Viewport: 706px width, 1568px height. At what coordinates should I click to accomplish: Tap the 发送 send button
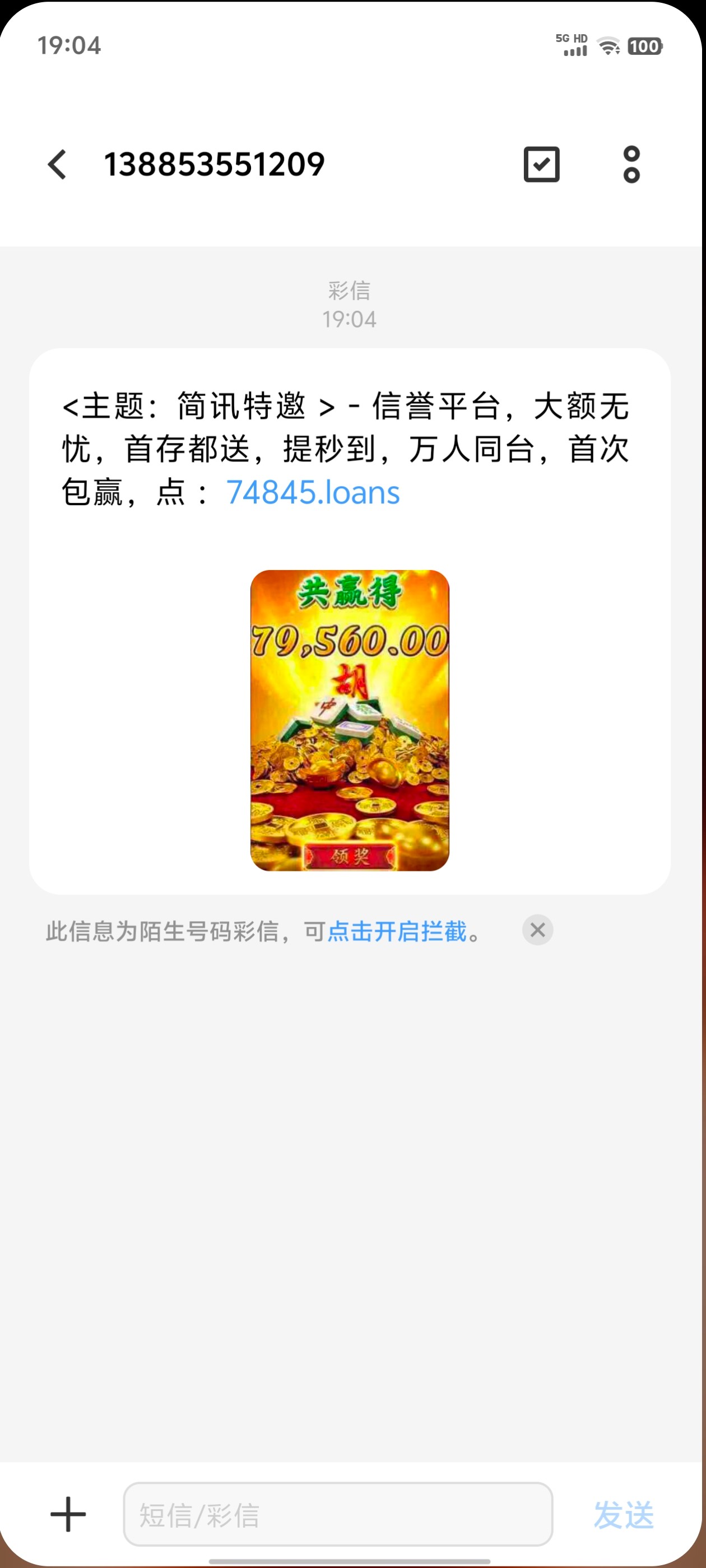coord(623,1514)
